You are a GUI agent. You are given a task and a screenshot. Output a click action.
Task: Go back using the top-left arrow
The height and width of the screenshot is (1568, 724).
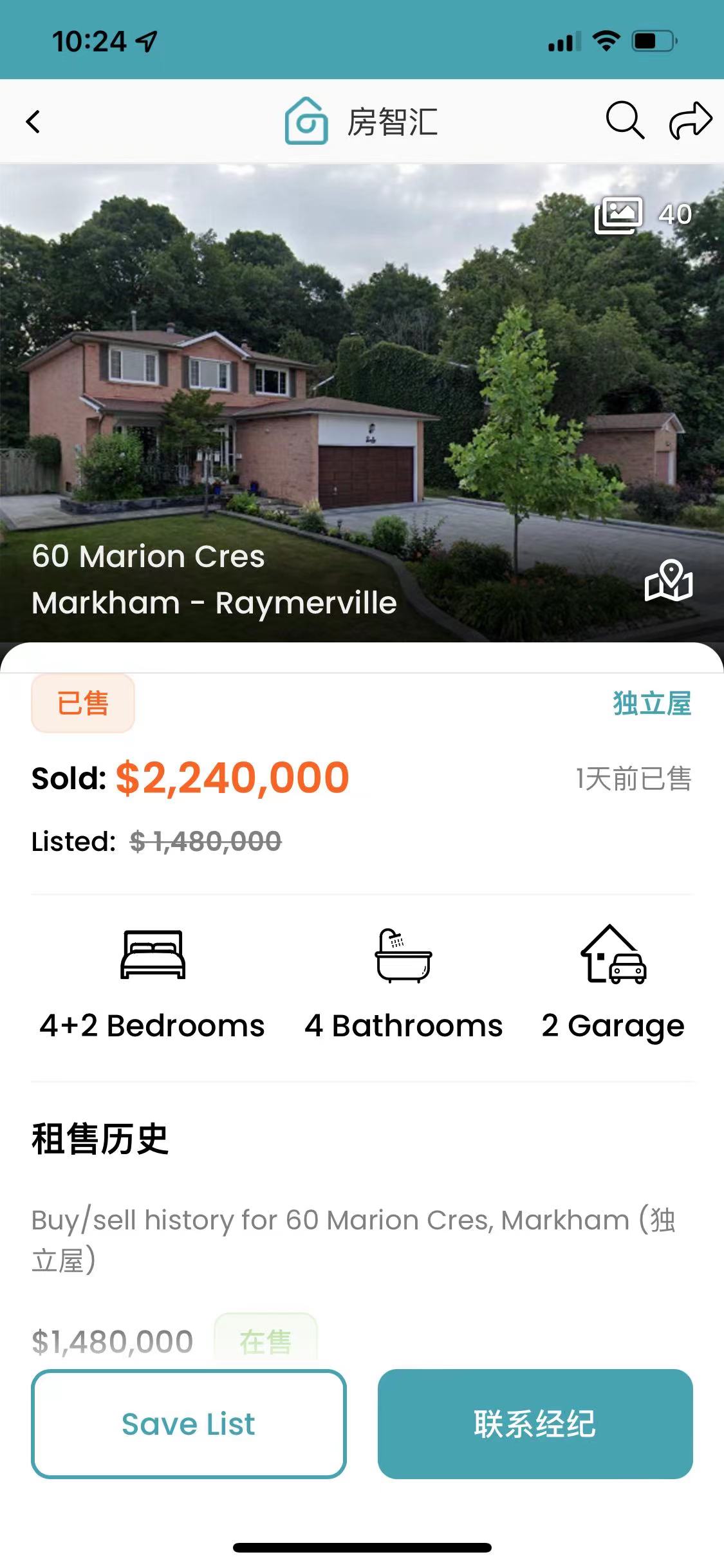pyautogui.click(x=33, y=122)
